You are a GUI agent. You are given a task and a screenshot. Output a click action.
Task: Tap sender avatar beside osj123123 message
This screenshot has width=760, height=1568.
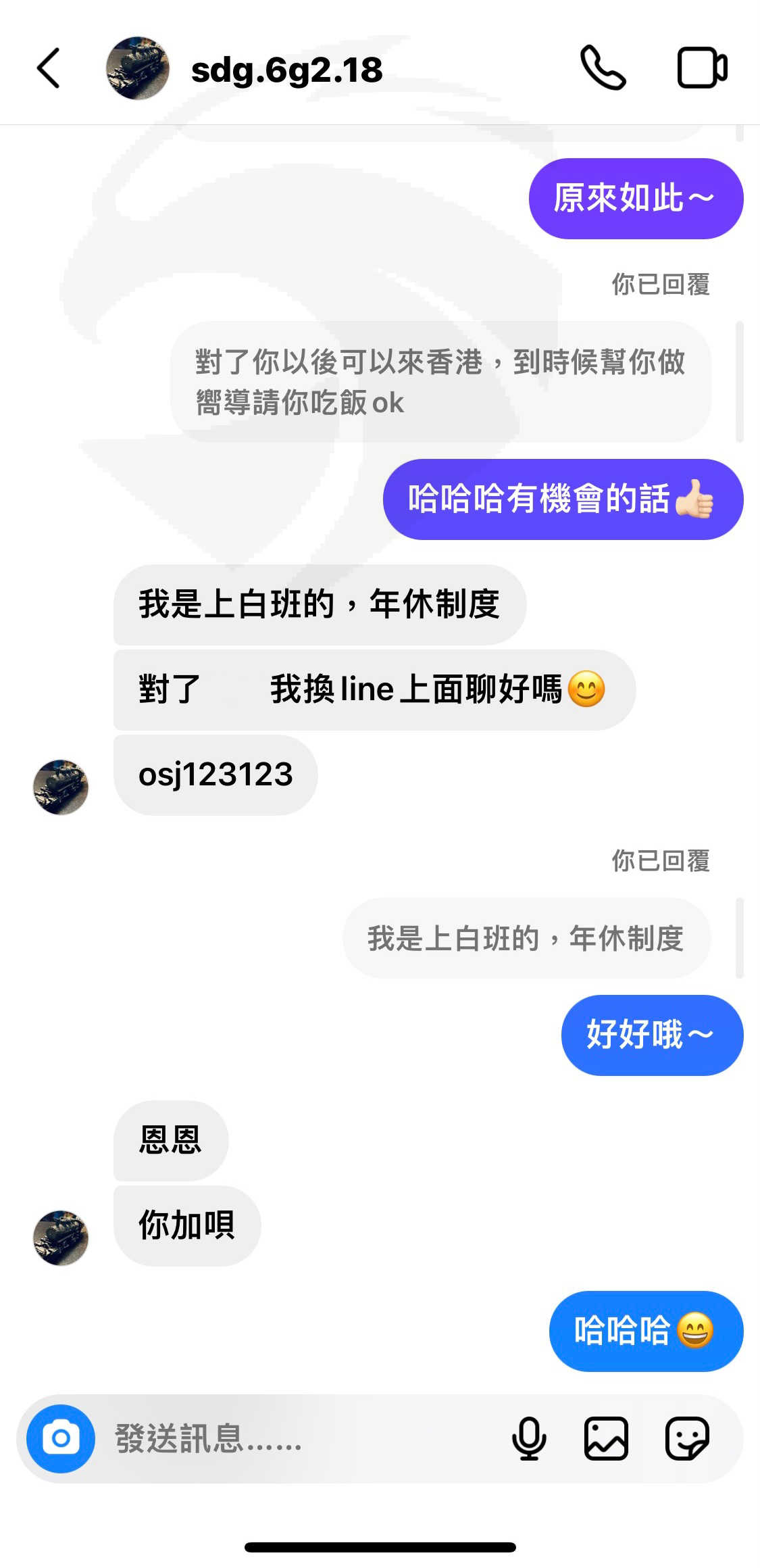coord(61,787)
